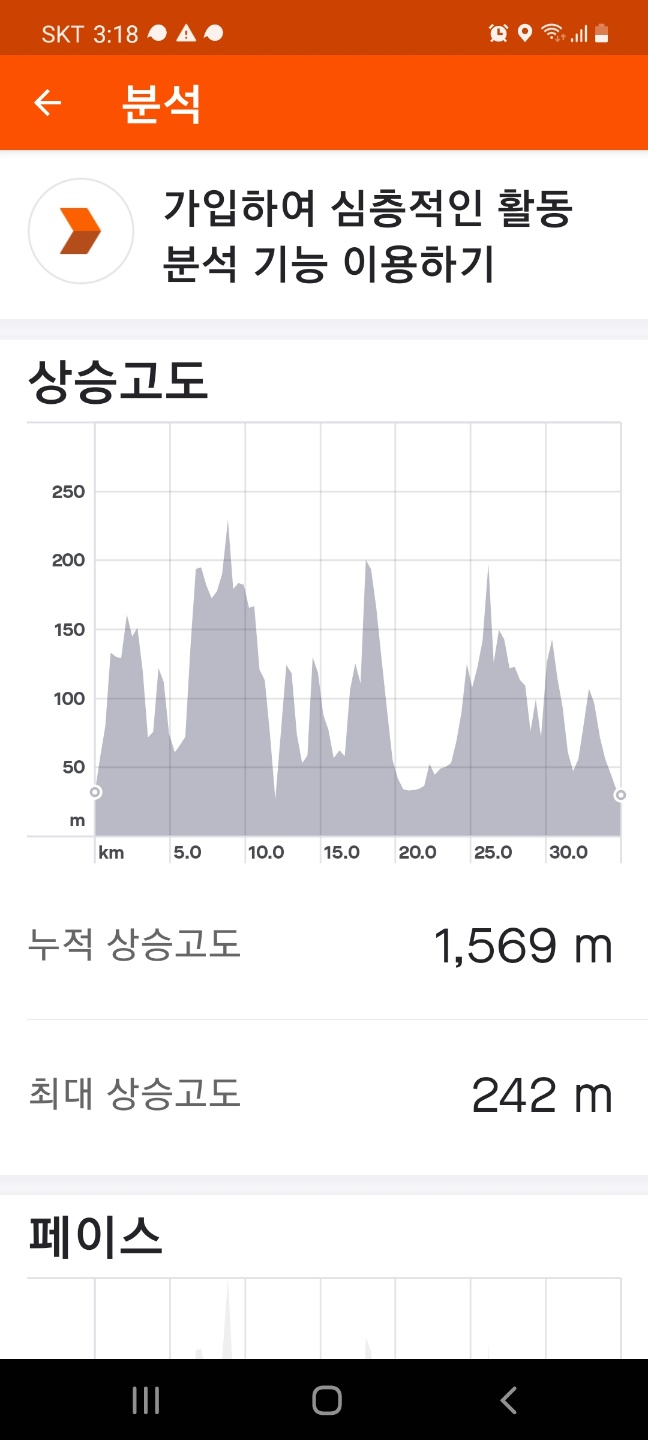Tap the system home button

[326, 1400]
